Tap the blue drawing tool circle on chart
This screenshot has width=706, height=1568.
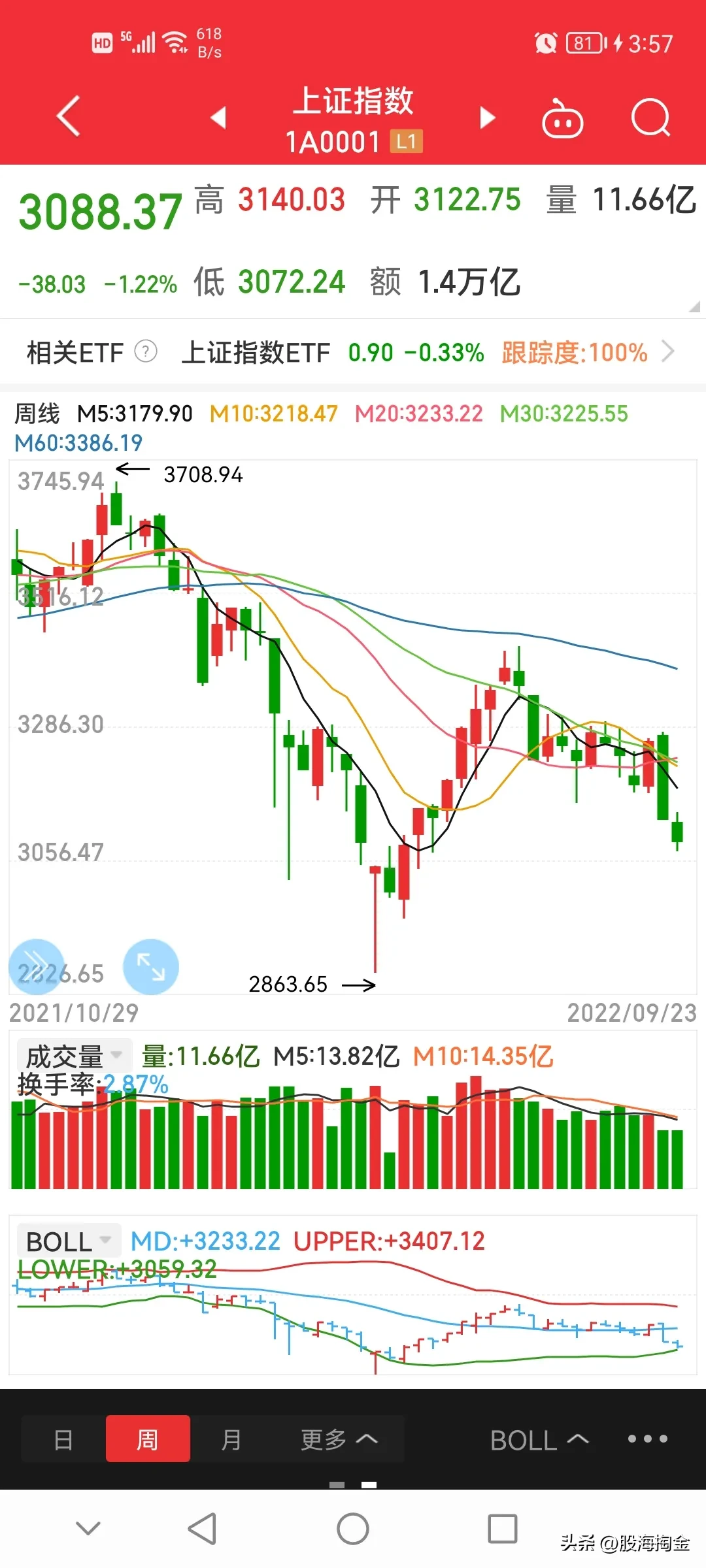click(37, 966)
